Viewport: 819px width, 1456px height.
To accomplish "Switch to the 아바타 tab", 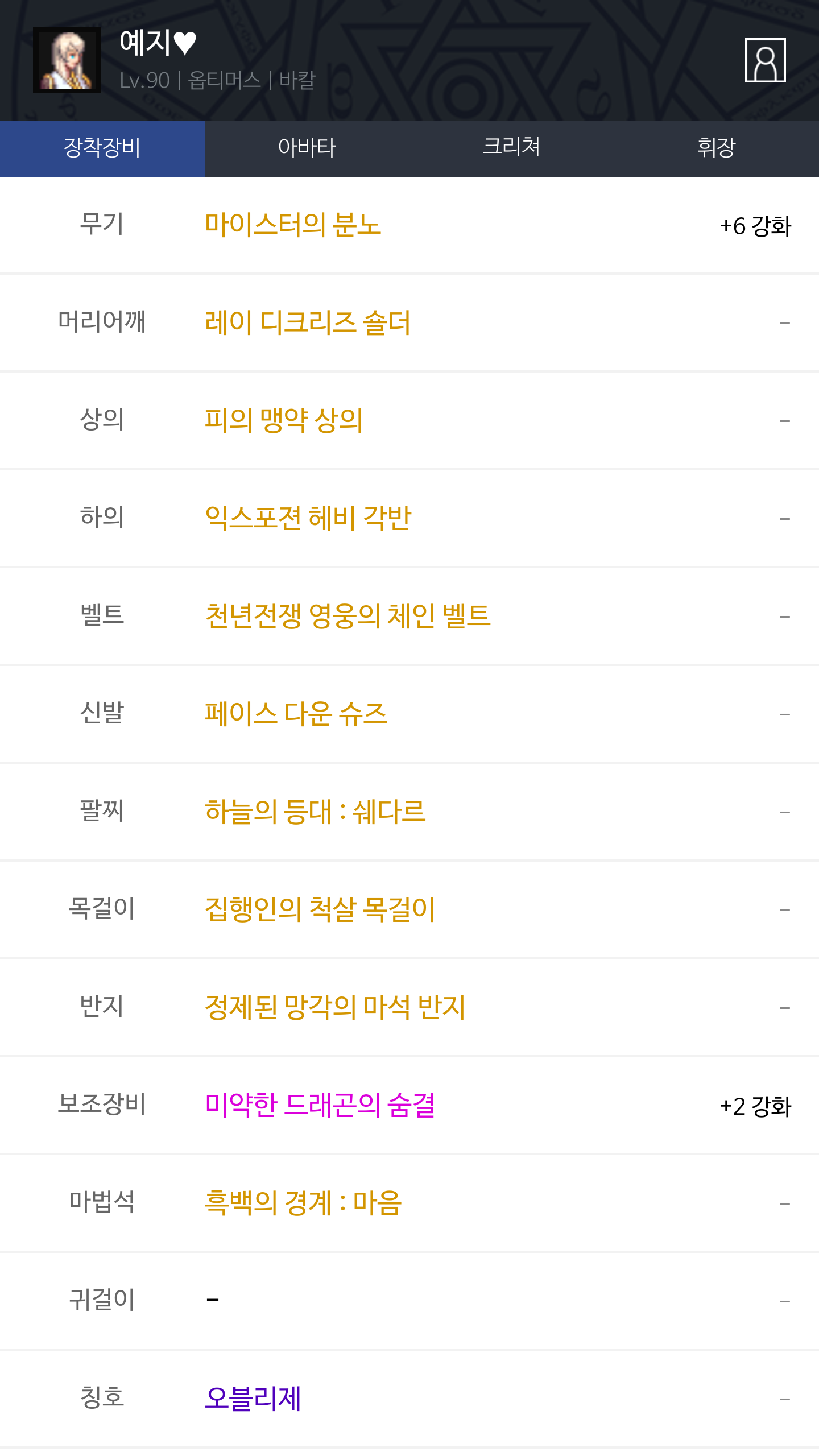I will tap(307, 148).
